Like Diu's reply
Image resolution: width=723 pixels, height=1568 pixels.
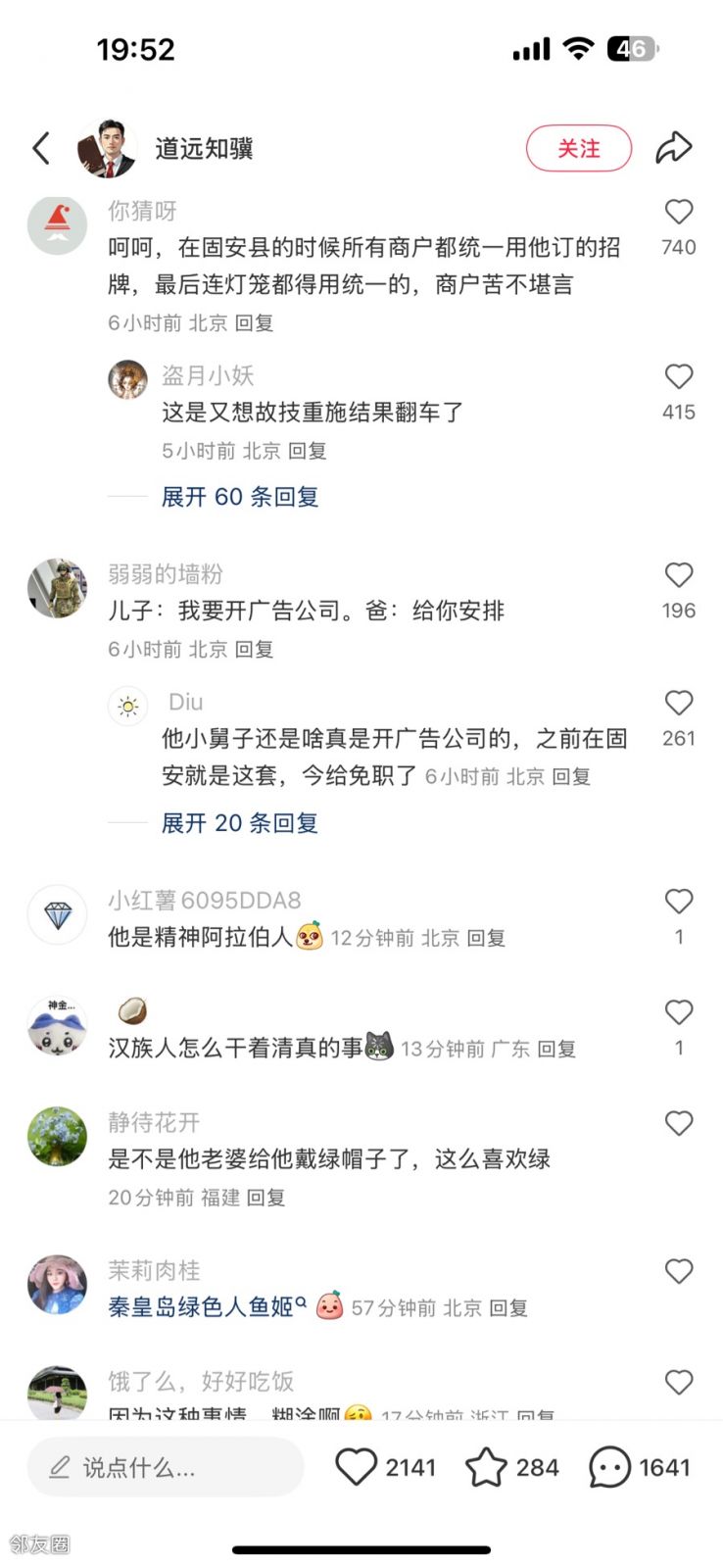(678, 704)
